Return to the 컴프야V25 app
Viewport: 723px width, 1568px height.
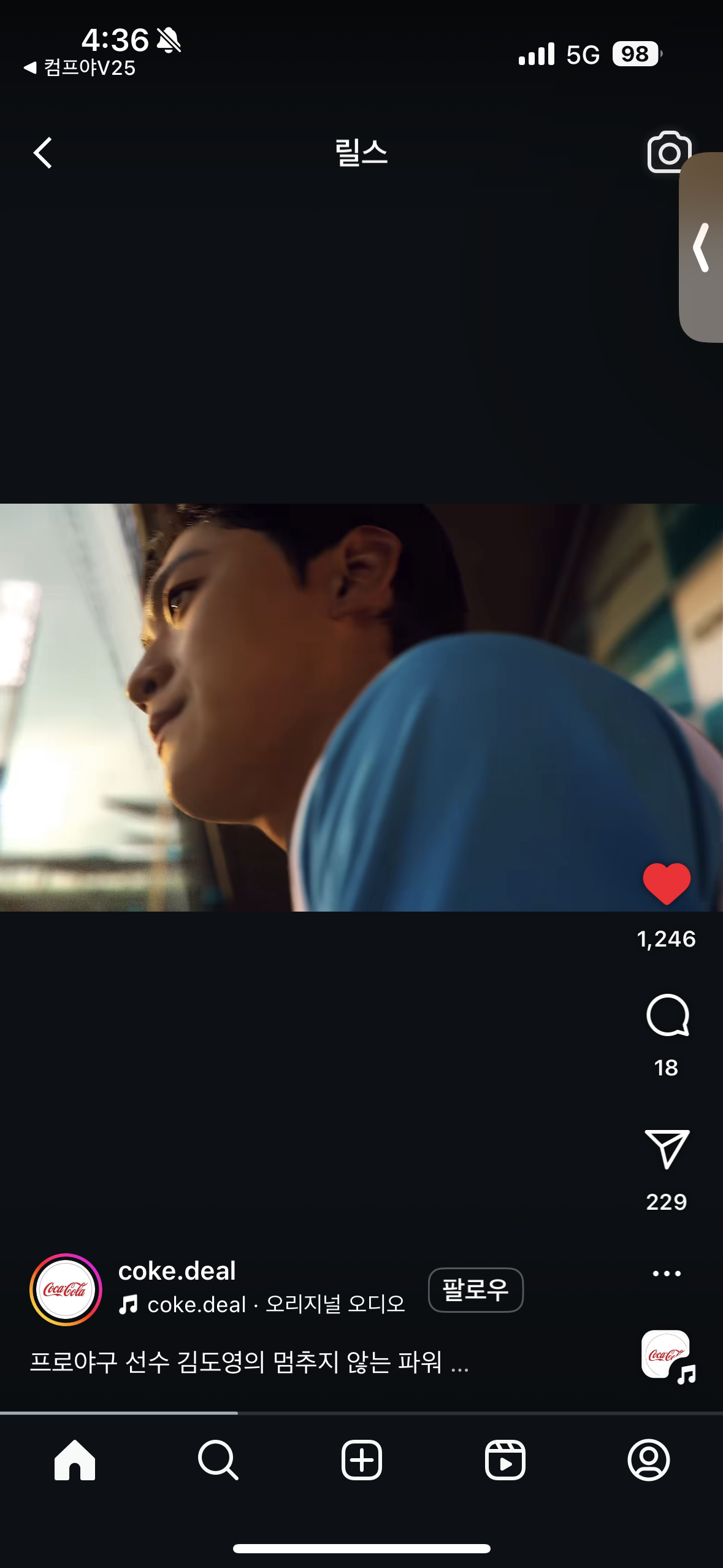coord(80,67)
